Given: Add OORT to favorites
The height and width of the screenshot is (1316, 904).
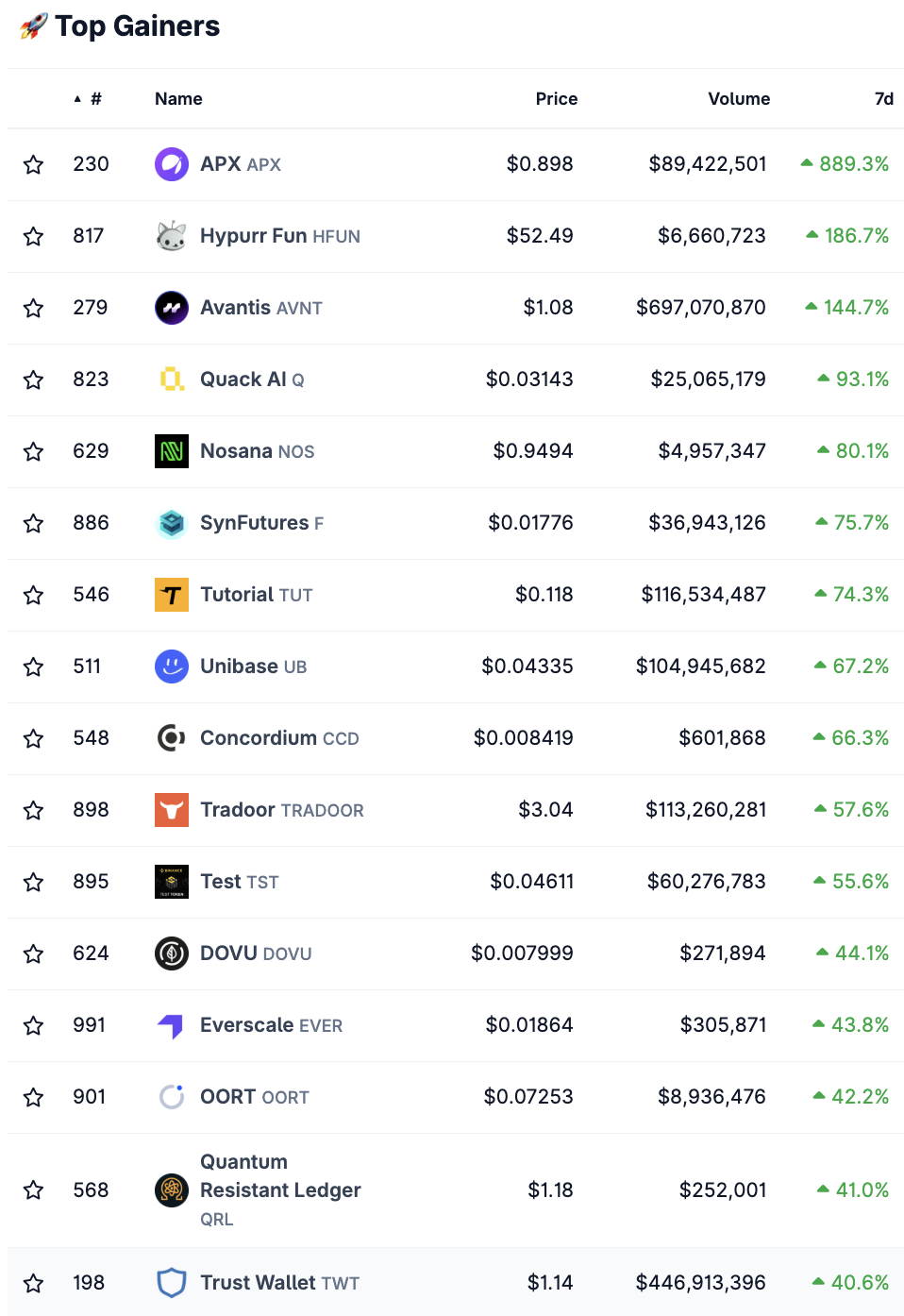Looking at the screenshot, I should point(34,1098).
